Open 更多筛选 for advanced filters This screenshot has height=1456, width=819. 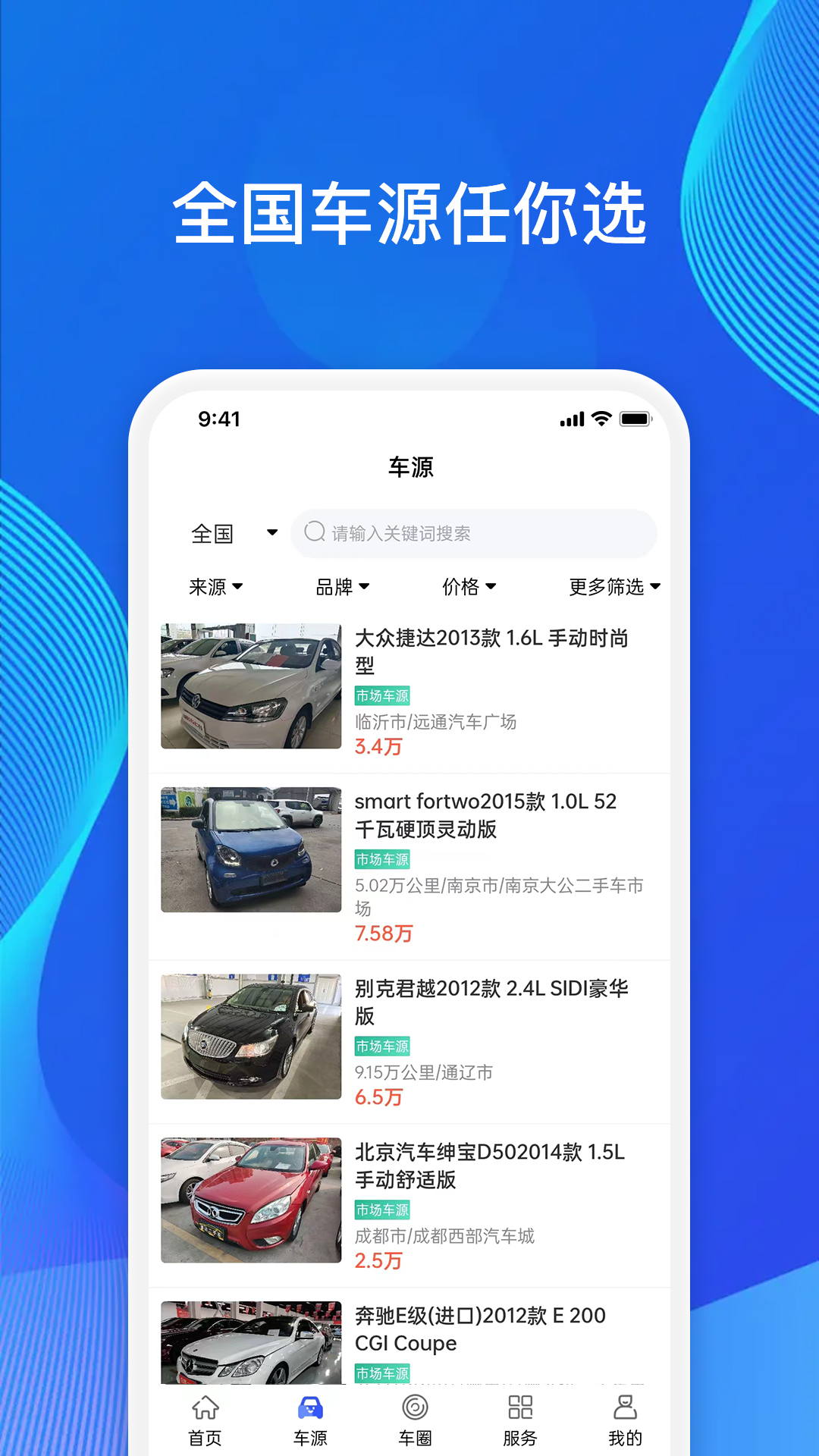coord(614,586)
